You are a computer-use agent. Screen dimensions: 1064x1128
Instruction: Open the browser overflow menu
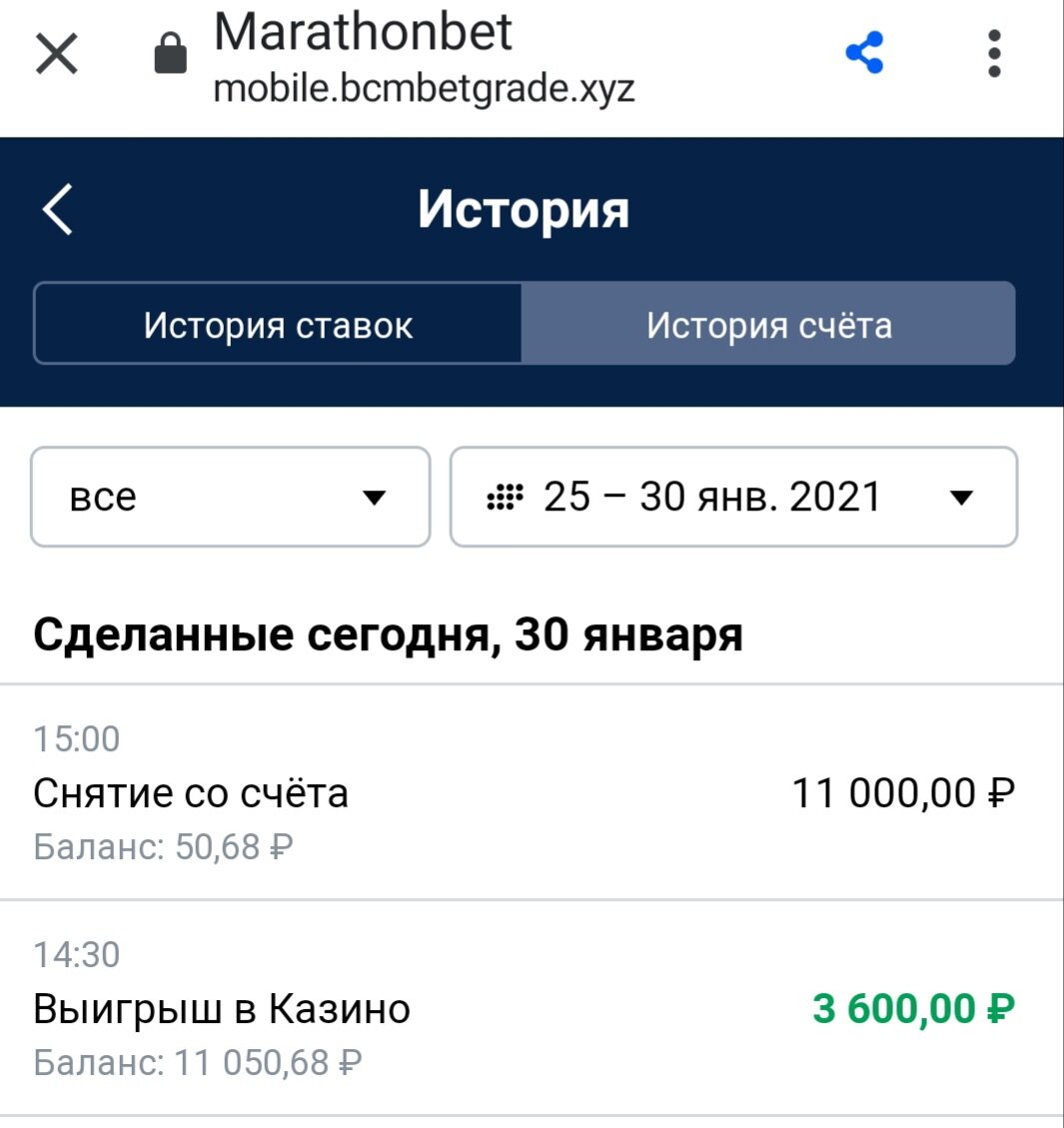click(x=993, y=53)
